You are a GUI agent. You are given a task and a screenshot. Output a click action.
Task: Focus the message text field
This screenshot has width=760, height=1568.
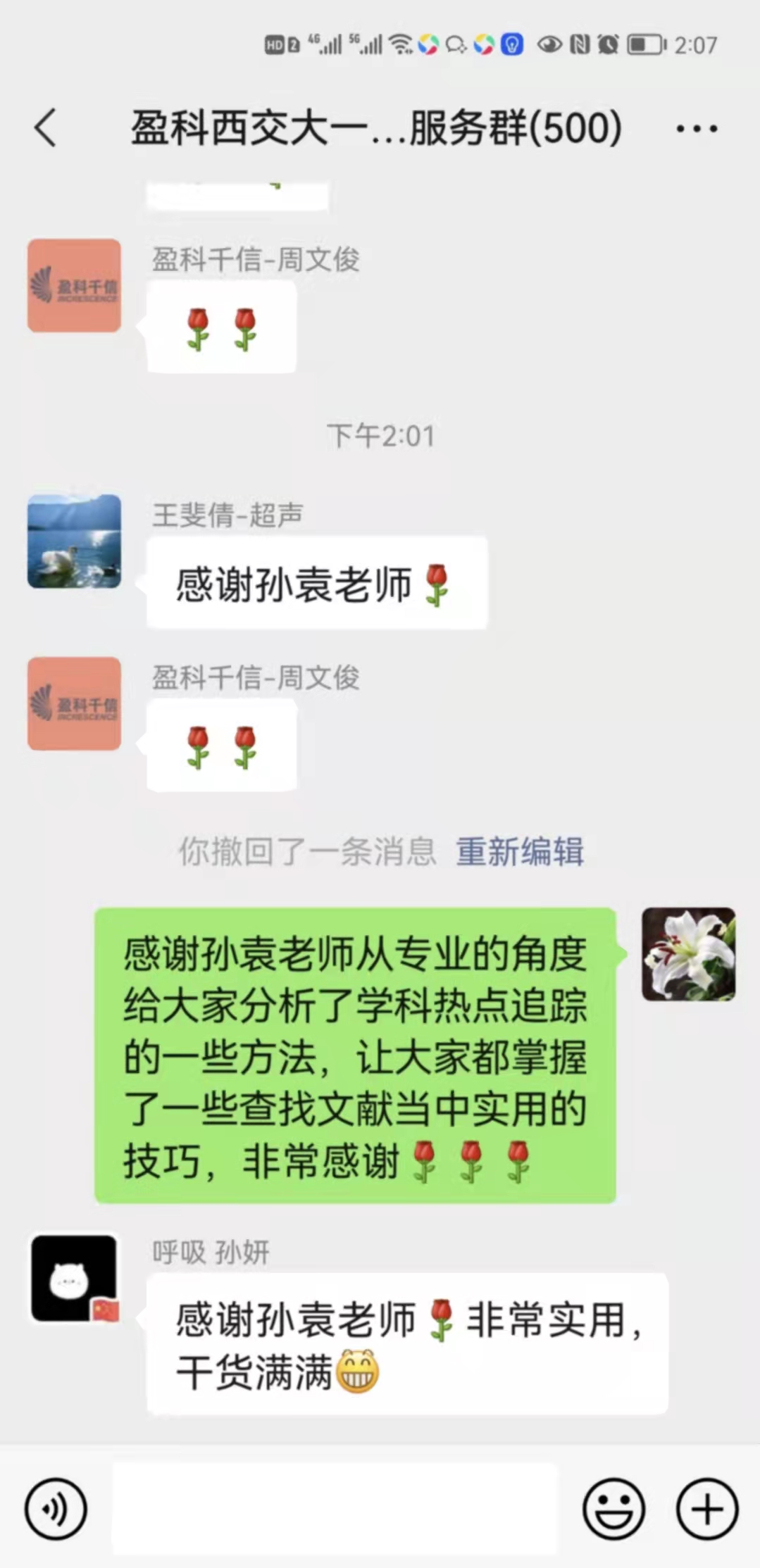point(335,1508)
